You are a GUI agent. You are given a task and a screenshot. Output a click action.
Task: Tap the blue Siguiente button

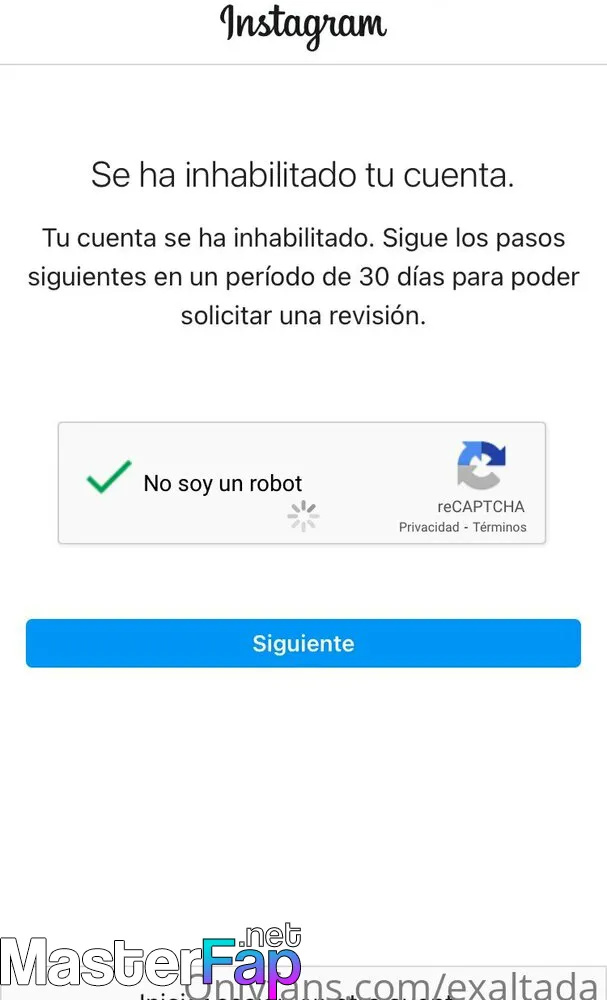303,643
